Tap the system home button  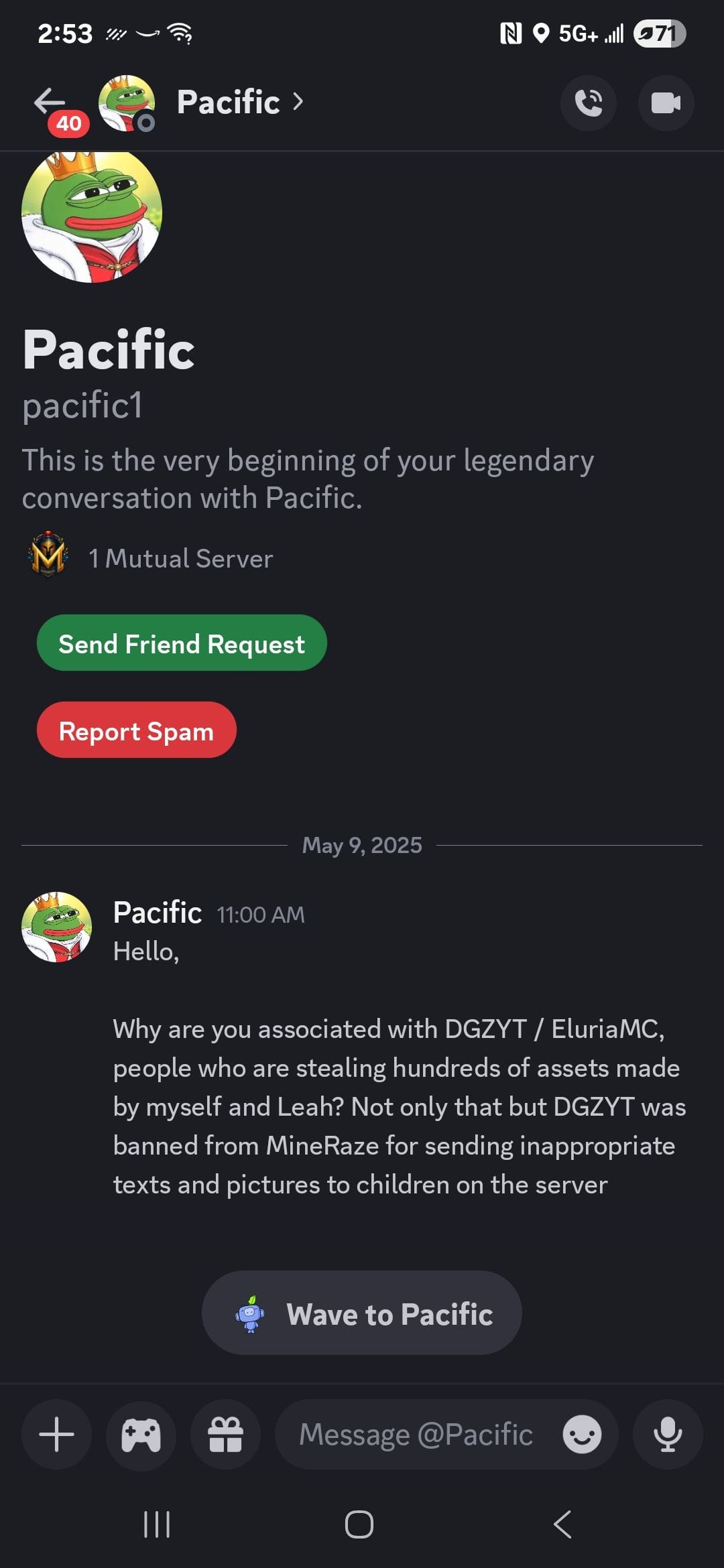point(359,1524)
